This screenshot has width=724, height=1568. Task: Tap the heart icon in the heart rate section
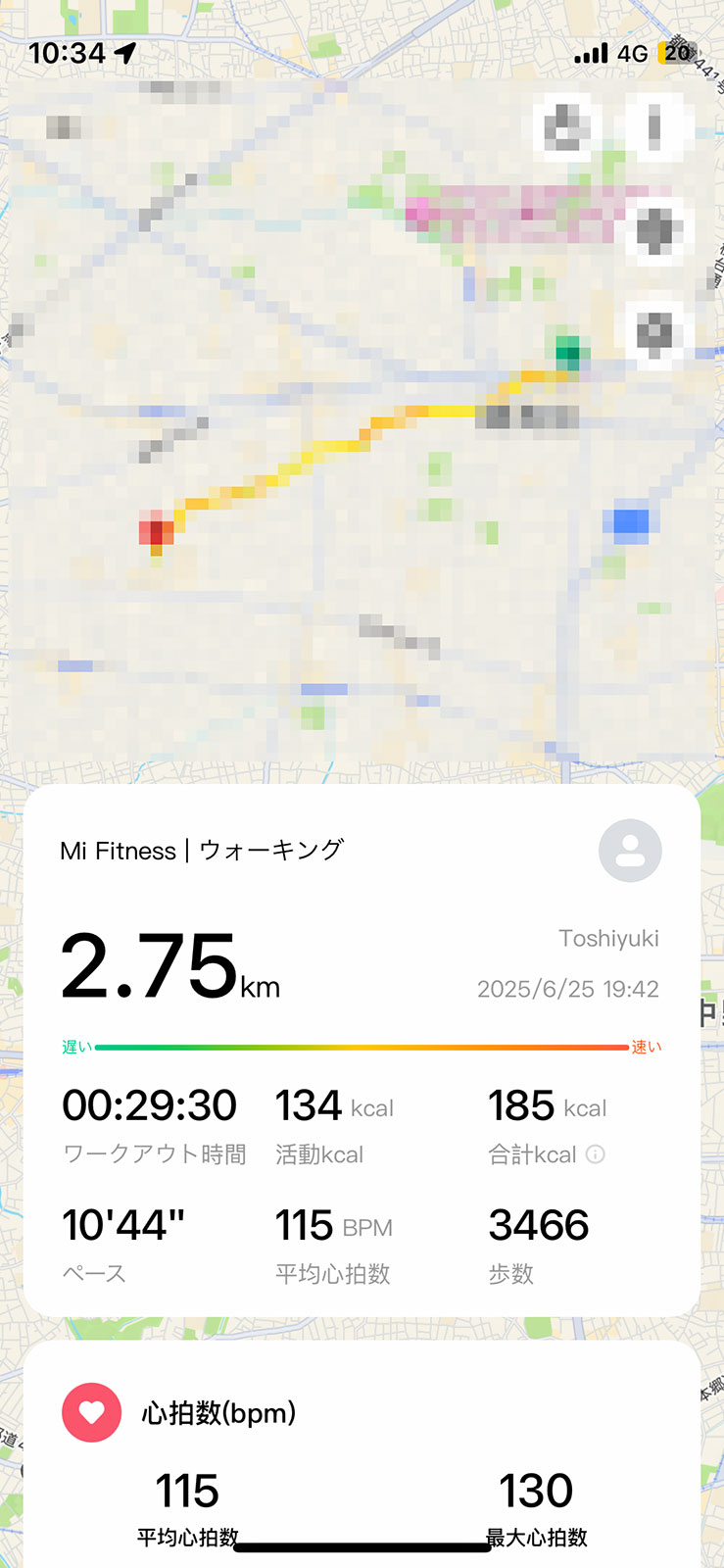pyautogui.click(x=91, y=1413)
